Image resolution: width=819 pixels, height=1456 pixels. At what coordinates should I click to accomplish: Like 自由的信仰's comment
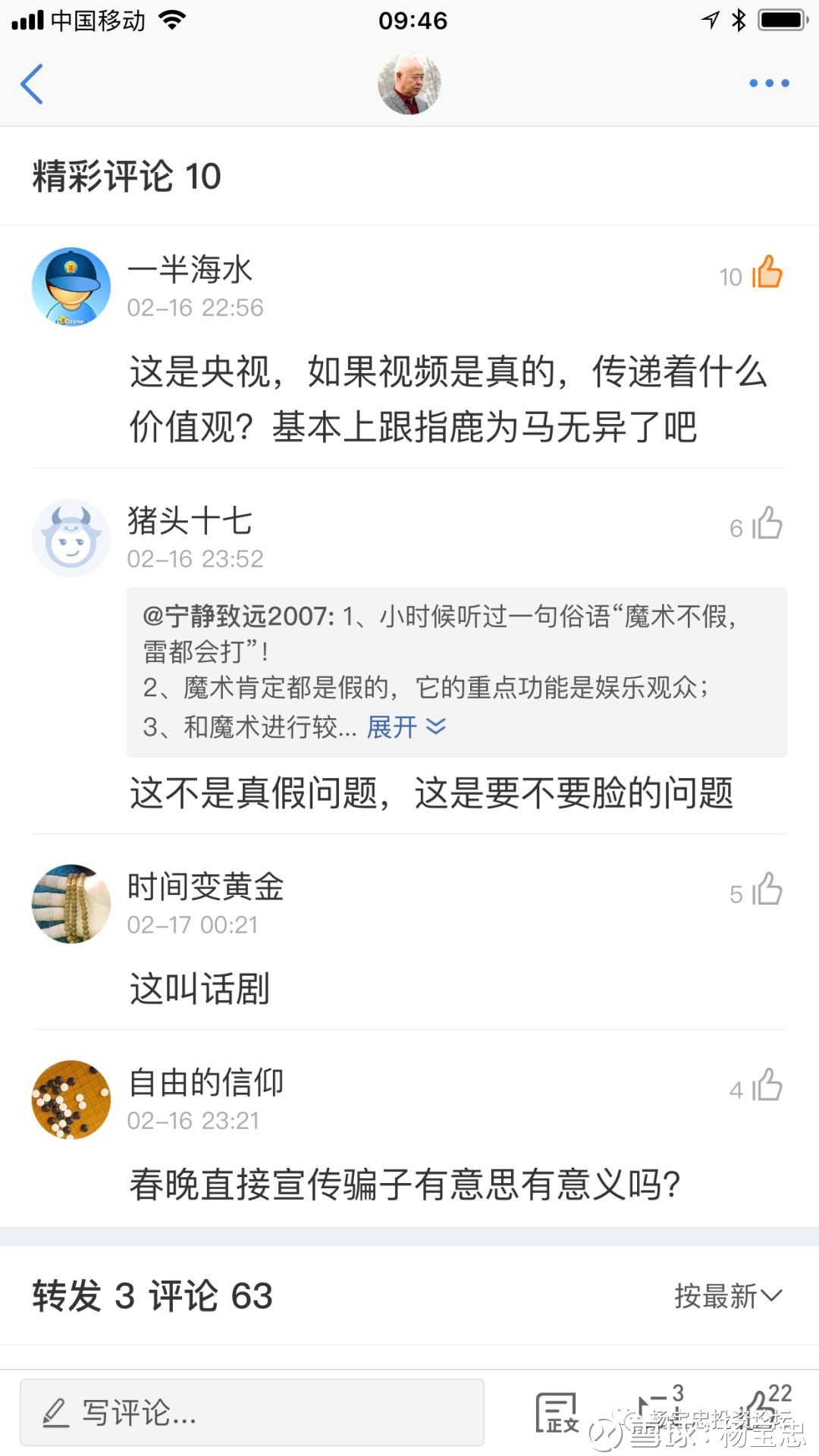[x=767, y=1086]
